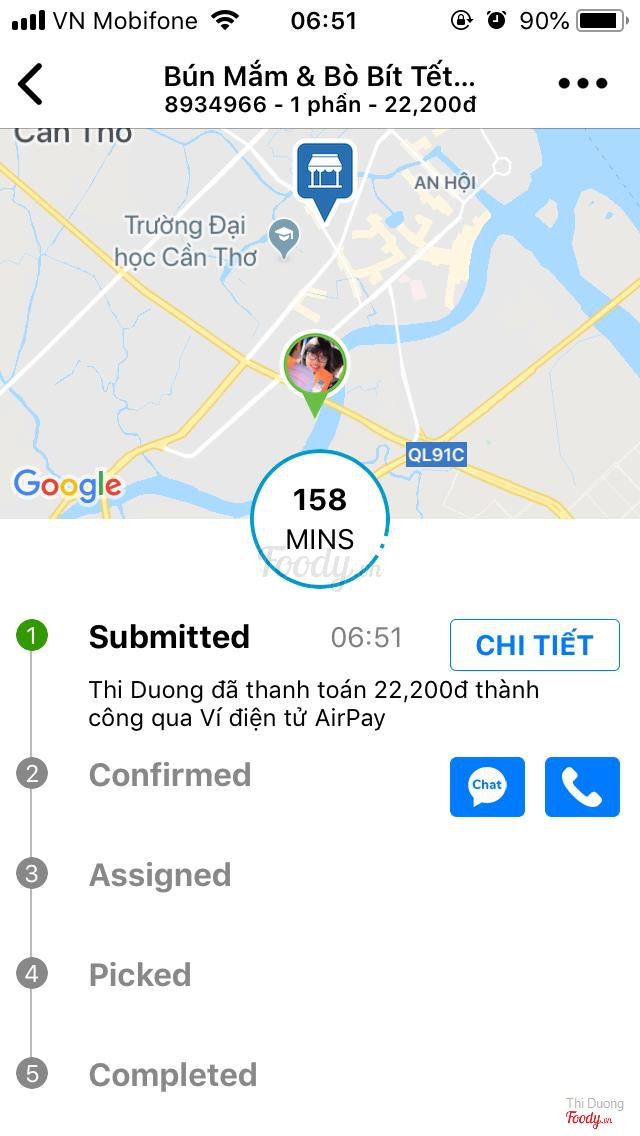Open order details via CHI TIẾT

click(534, 645)
